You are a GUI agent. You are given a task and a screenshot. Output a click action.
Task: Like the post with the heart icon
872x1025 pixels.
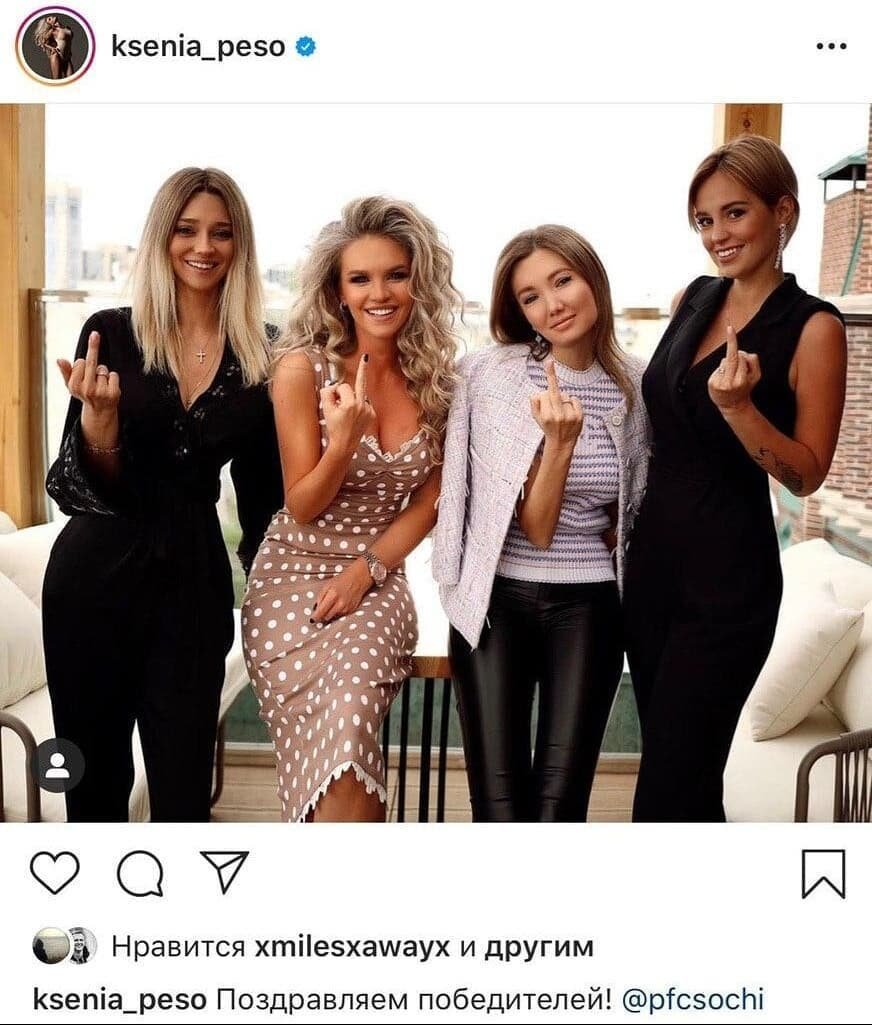[54, 872]
